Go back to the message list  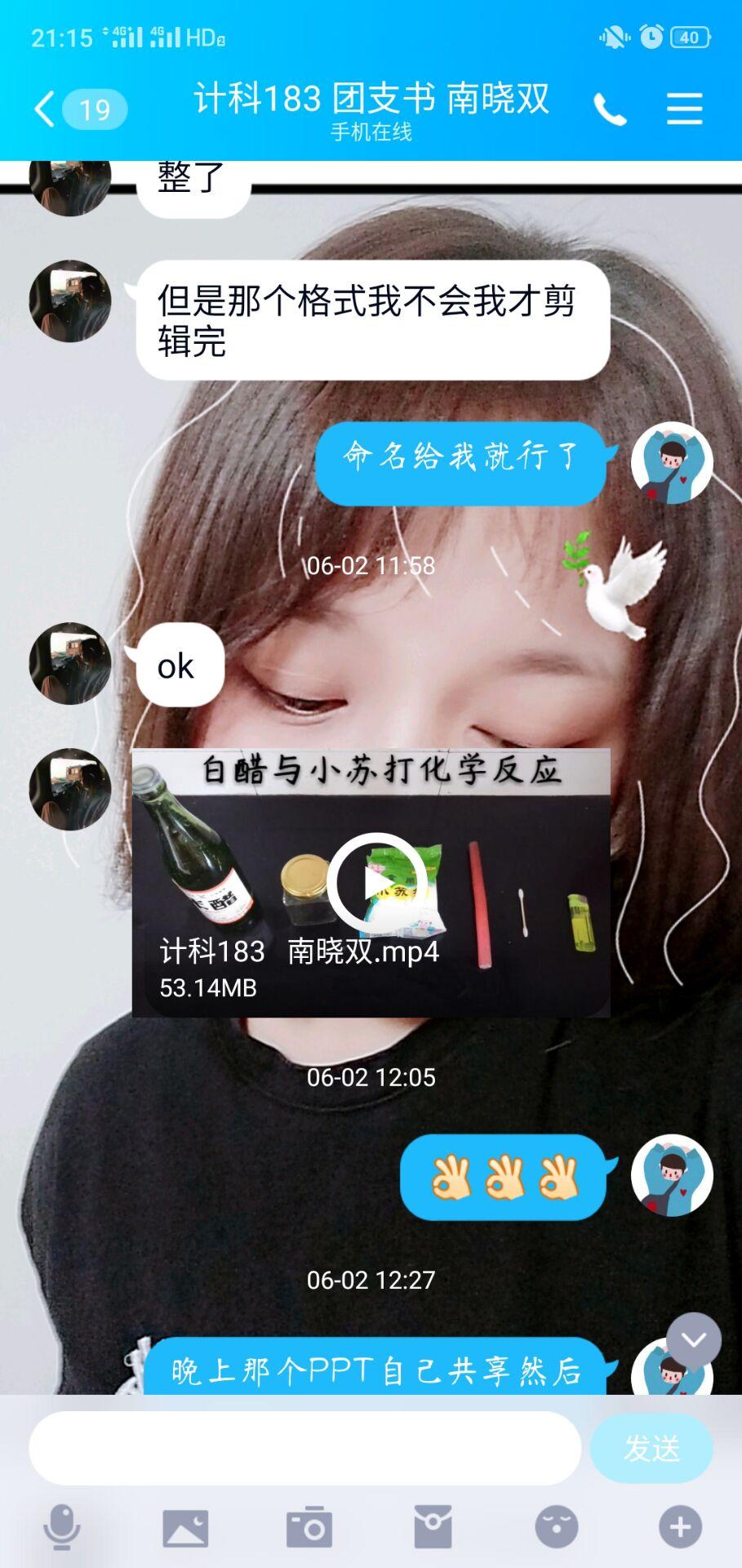(47, 109)
